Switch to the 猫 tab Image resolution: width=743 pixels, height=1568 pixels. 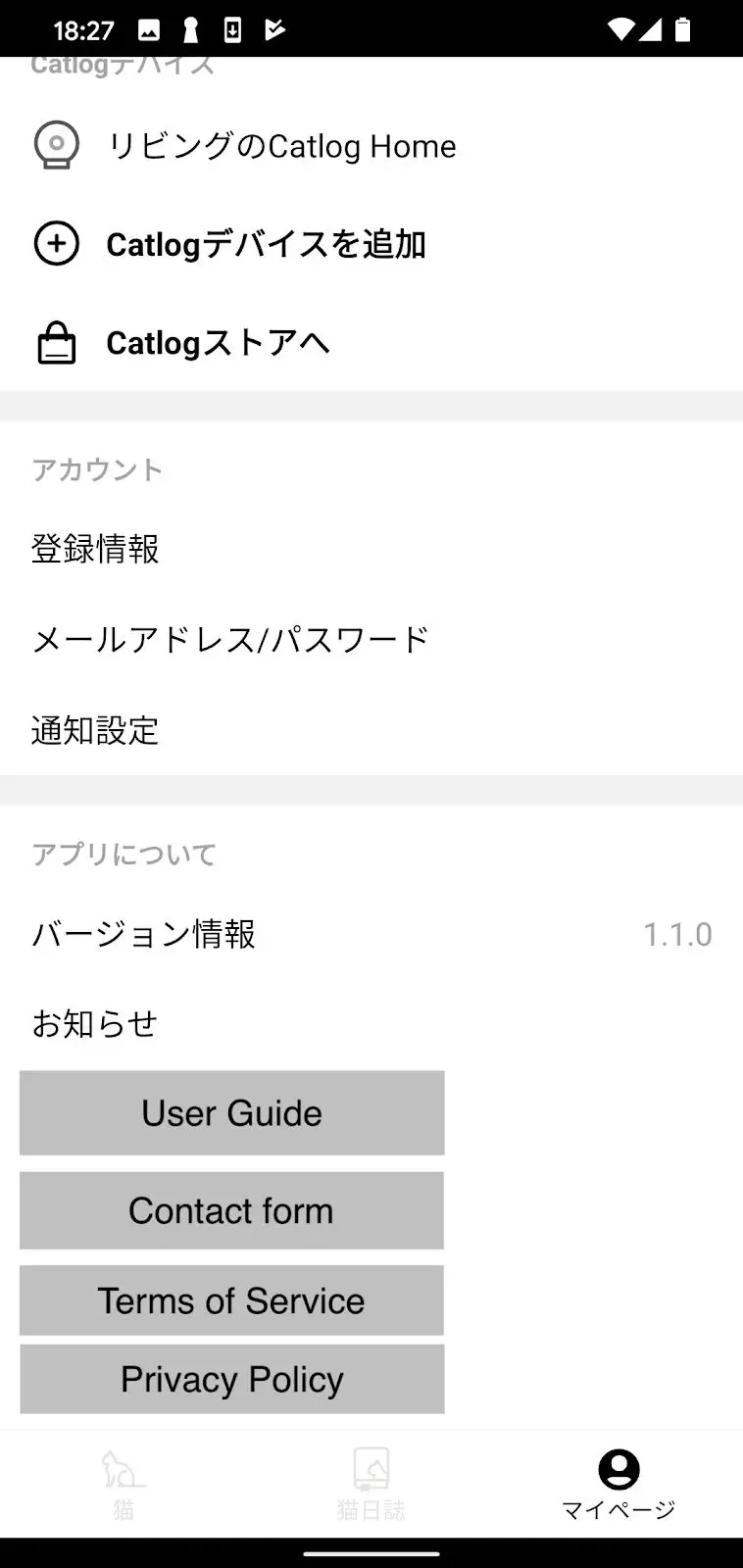[124, 1485]
